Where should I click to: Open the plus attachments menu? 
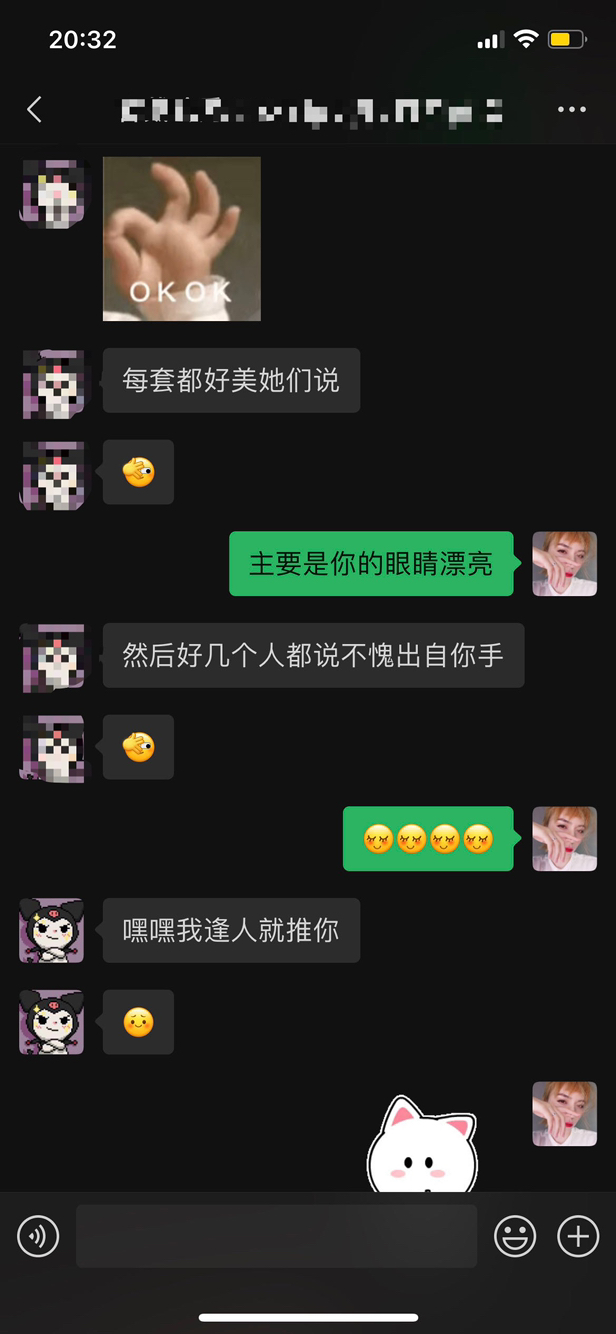(577, 1237)
